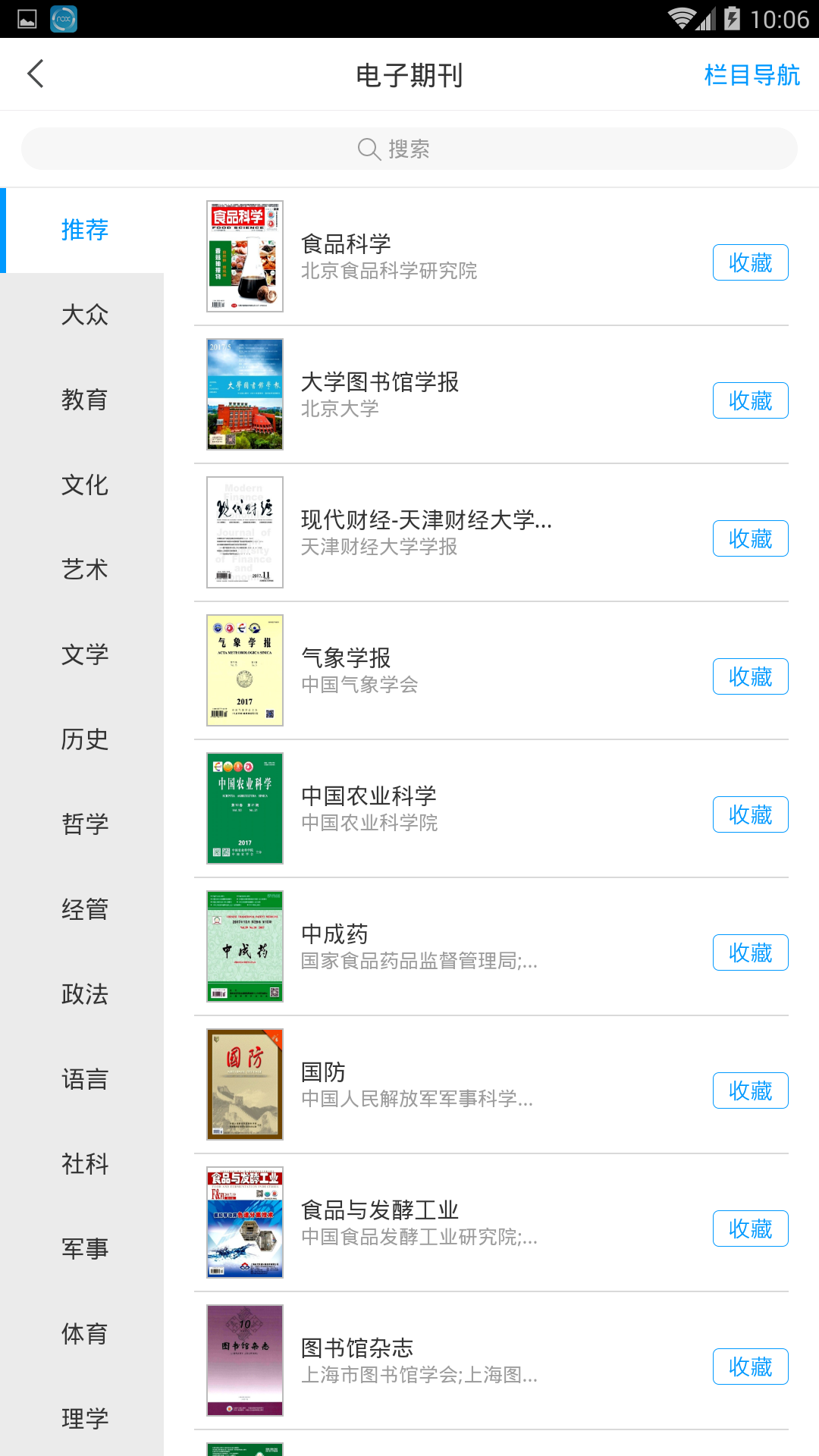The image size is (819, 1456).
Task: Tap 收藏 next to 中成药
Action: [x=750, y=952]
